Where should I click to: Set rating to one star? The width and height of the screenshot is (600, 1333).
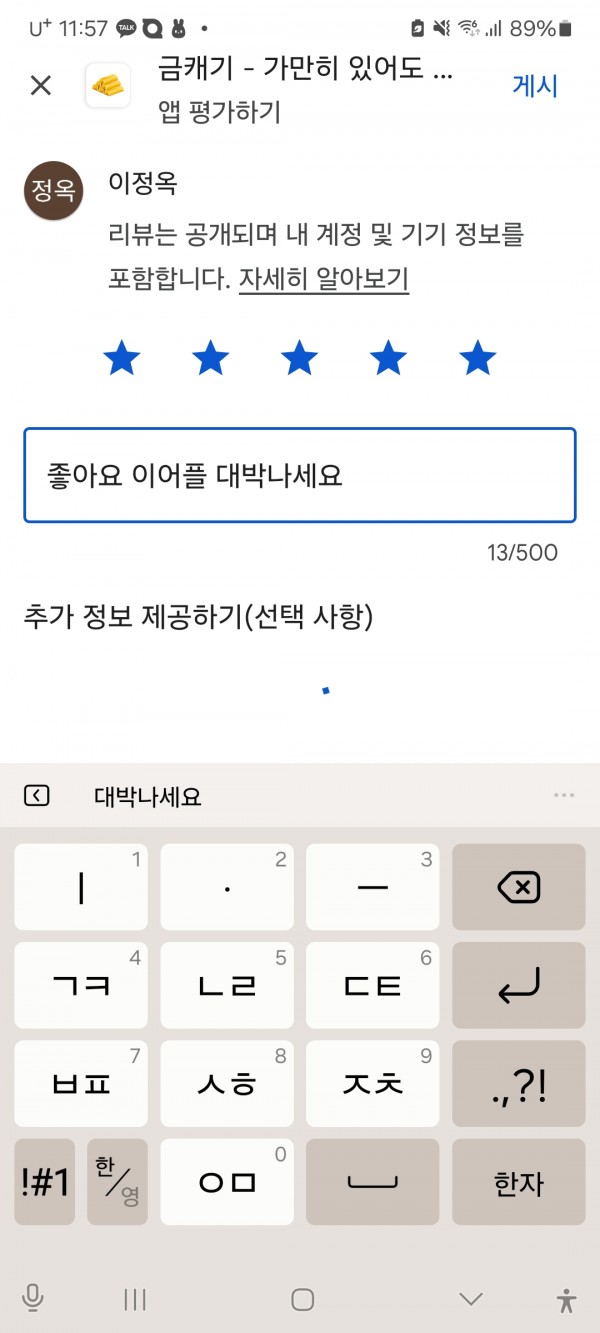(x=122, y=357)
